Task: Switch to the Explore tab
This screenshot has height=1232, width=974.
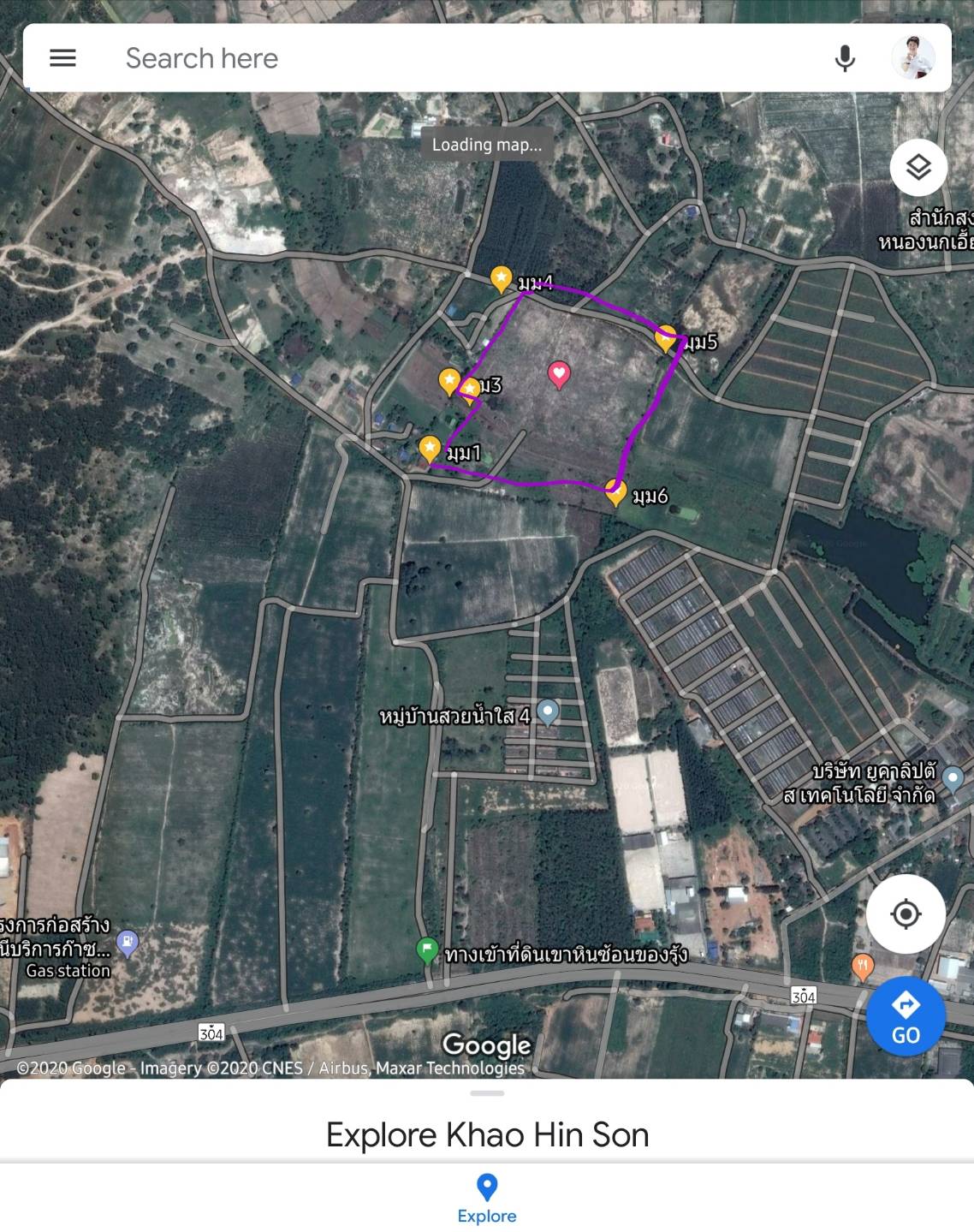Action: (x=487, y=1198)
